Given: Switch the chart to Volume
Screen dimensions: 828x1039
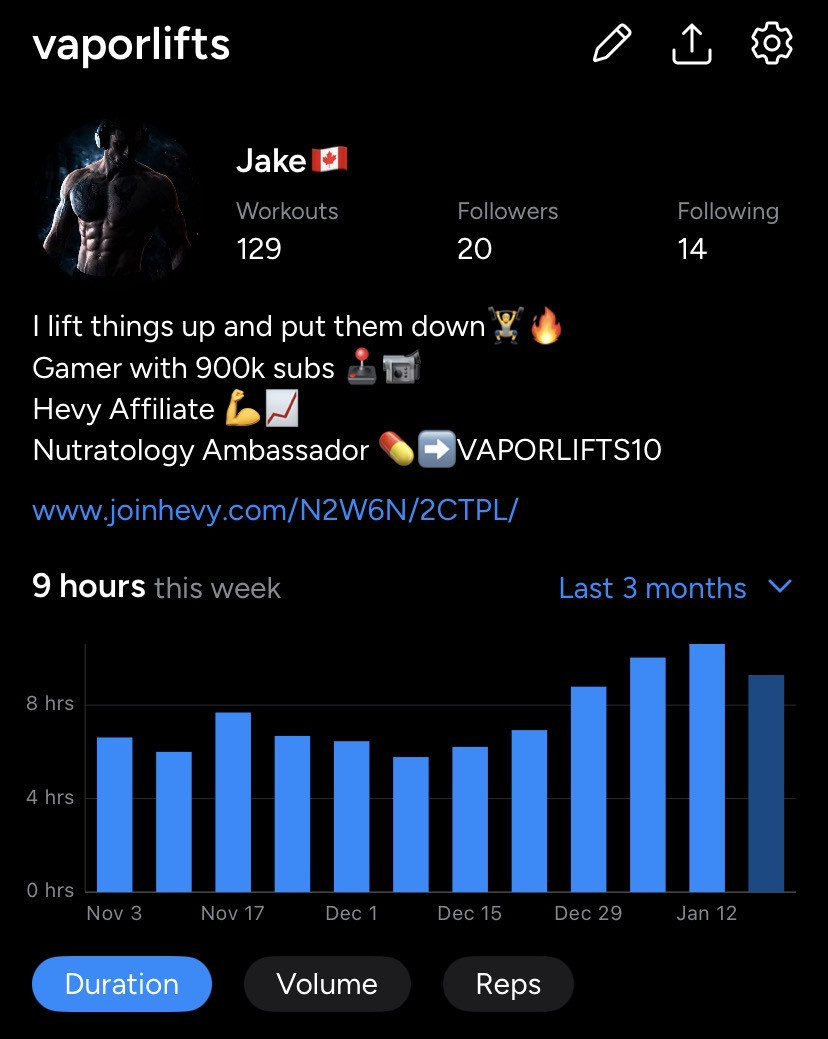Looking at the screenshot, I should pyautogui.click(x=327, y=984).
